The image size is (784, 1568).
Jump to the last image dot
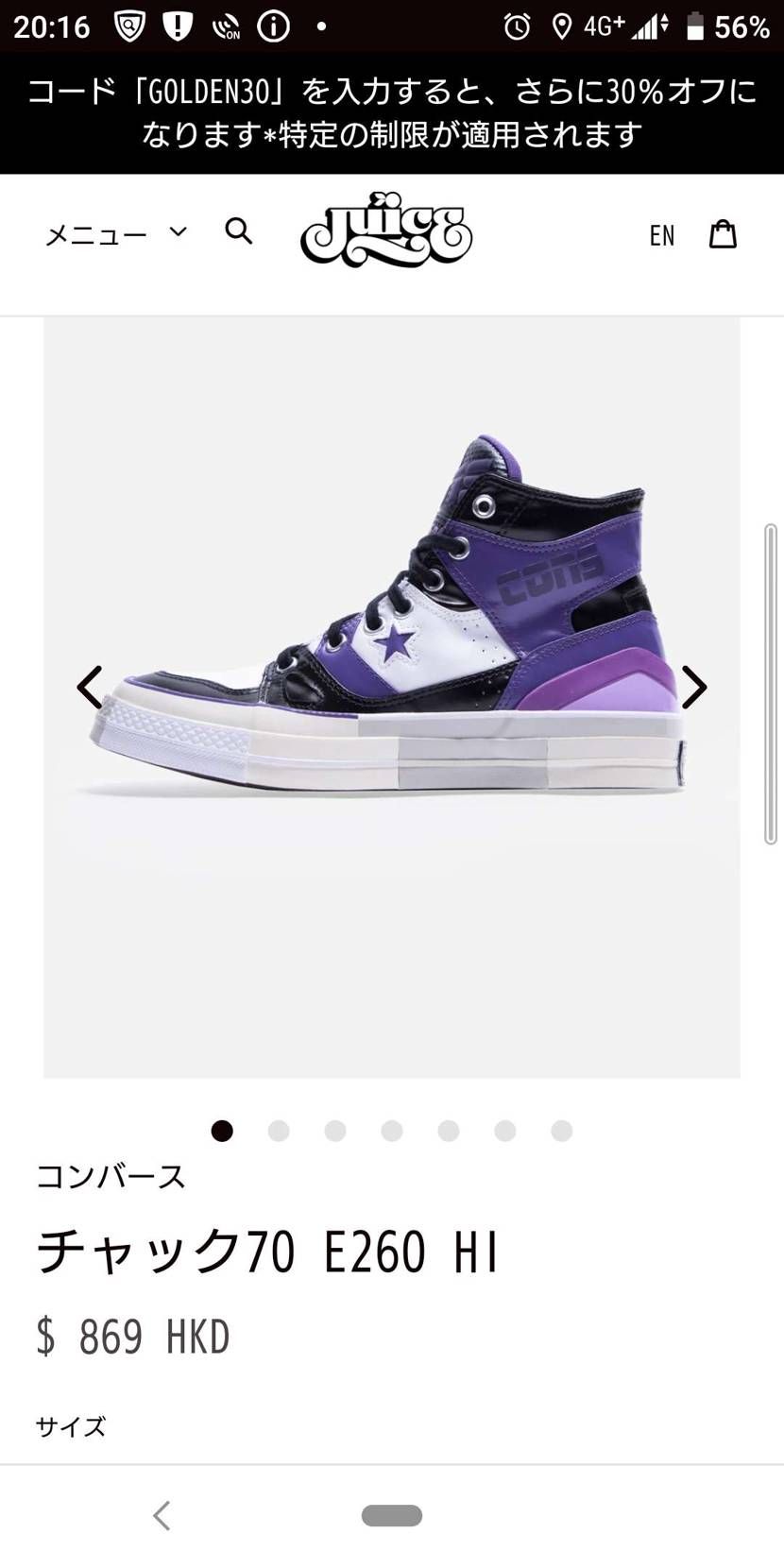pyautogui.click(x=562, y=1131)
